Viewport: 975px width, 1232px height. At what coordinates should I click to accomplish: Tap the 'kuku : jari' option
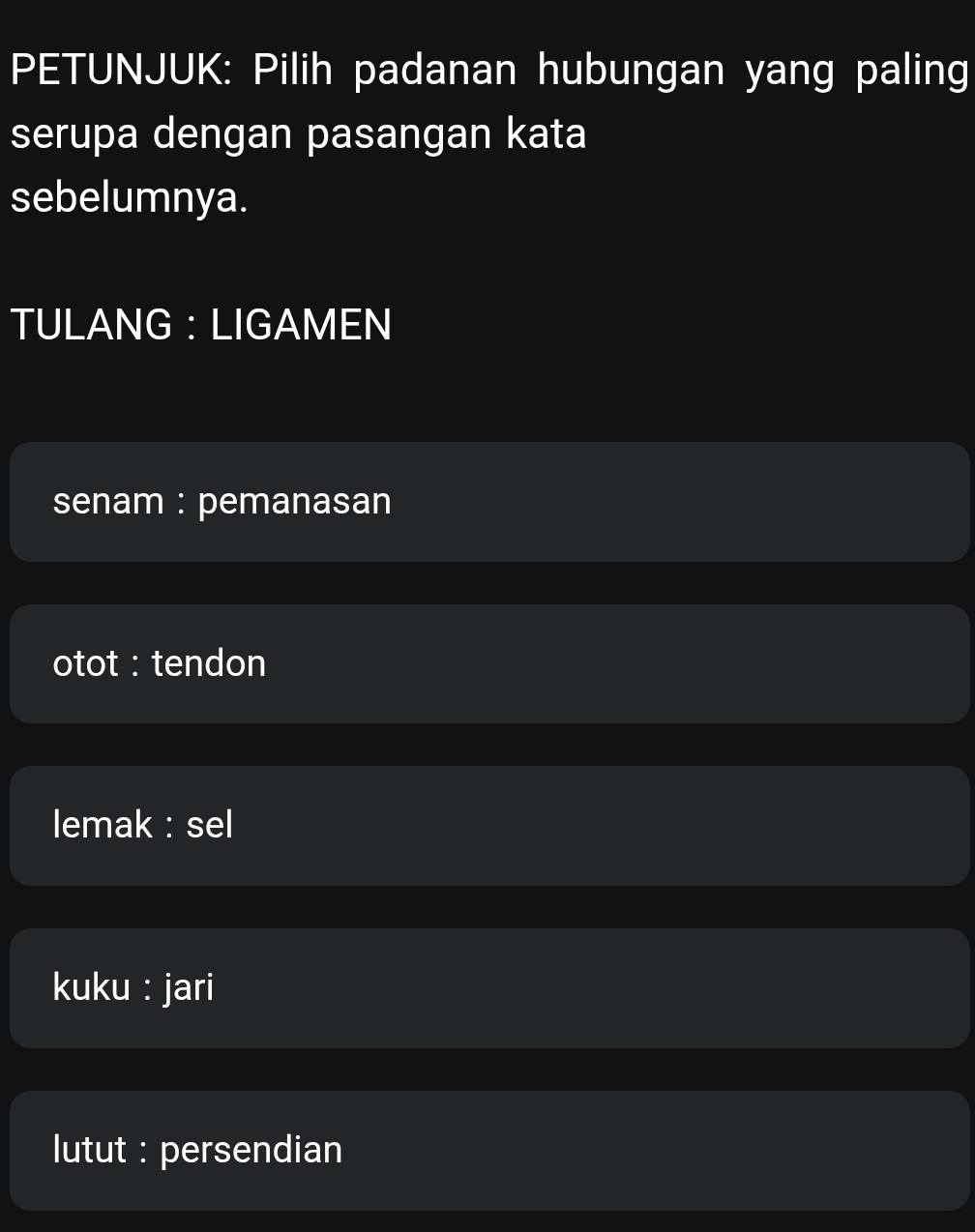(x=489, y=988)
